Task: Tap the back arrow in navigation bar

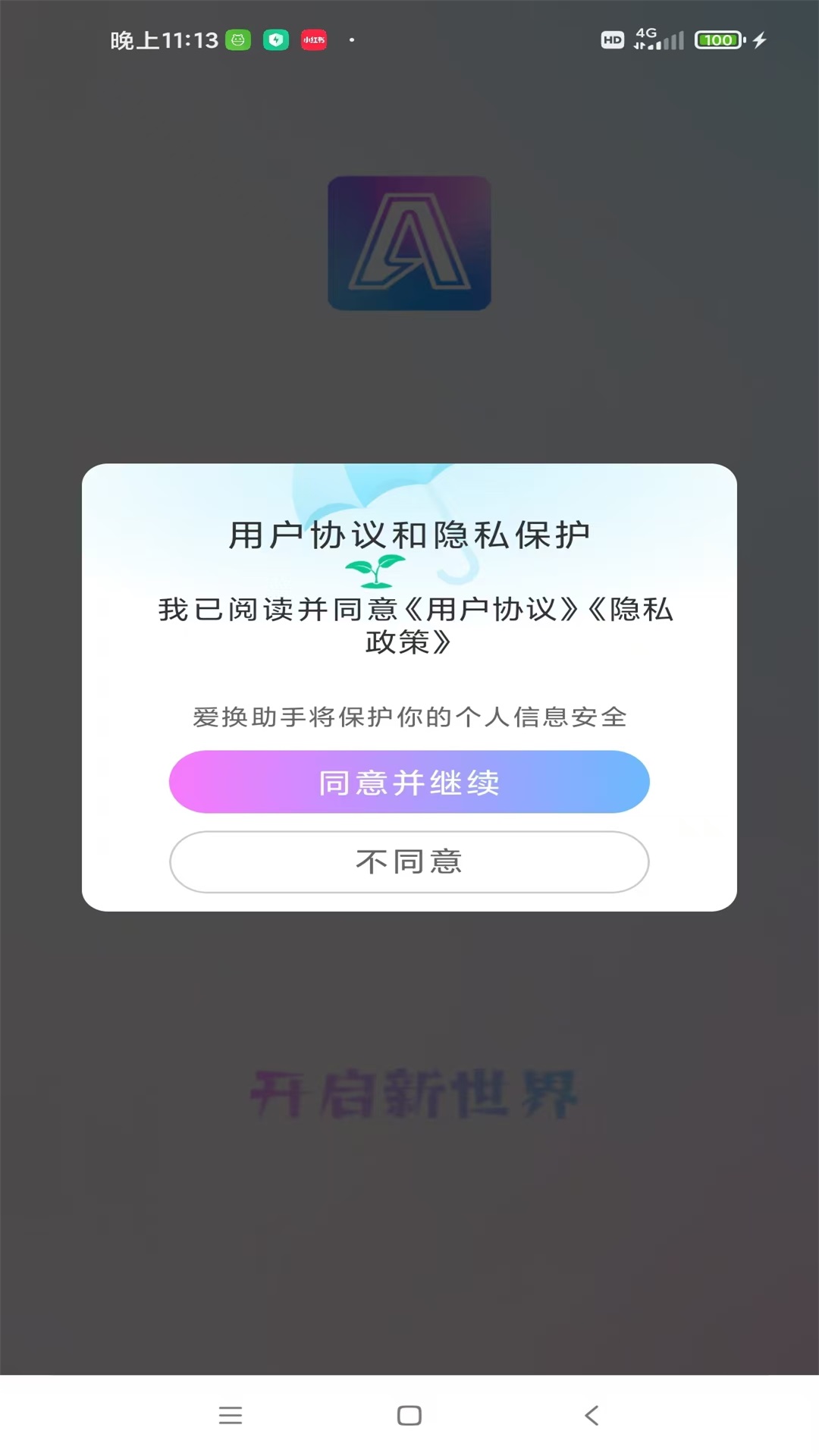Action: click(x=590, y=1415)
